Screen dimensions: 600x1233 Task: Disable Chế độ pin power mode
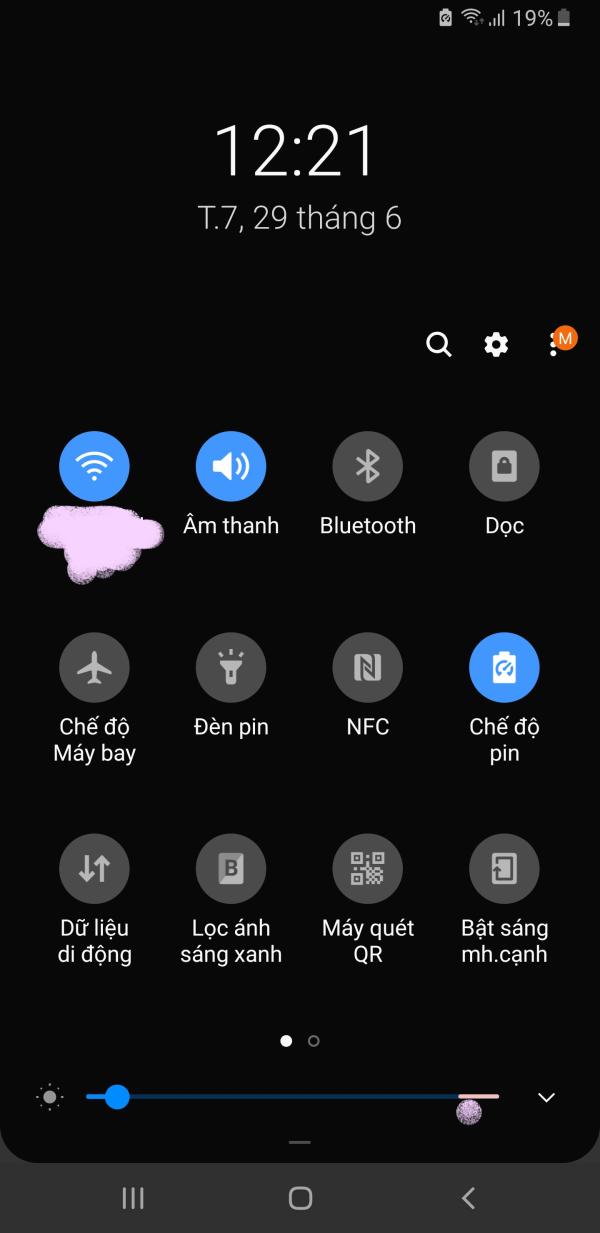click(x=504, y=668)
